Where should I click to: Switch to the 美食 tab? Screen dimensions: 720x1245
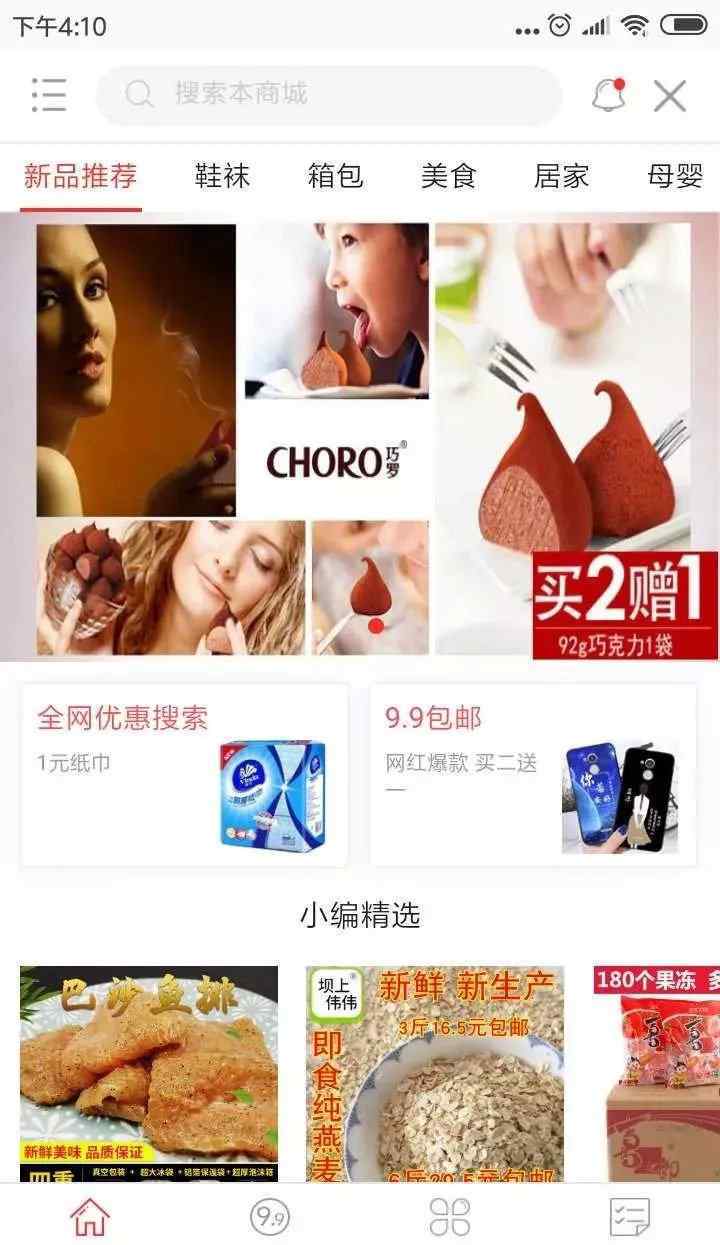(448, 177)
